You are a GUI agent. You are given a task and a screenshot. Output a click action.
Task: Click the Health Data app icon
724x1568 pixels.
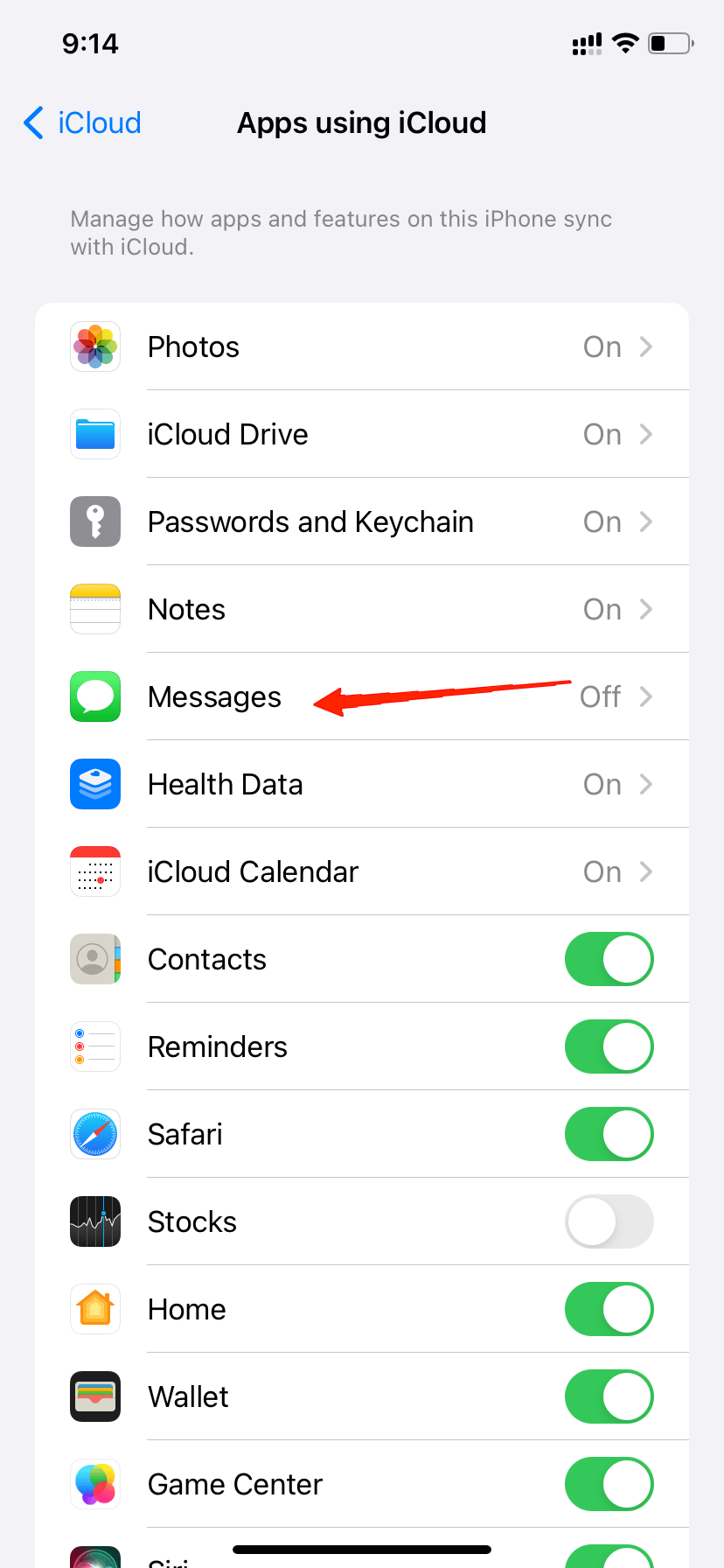coord(94,784)
